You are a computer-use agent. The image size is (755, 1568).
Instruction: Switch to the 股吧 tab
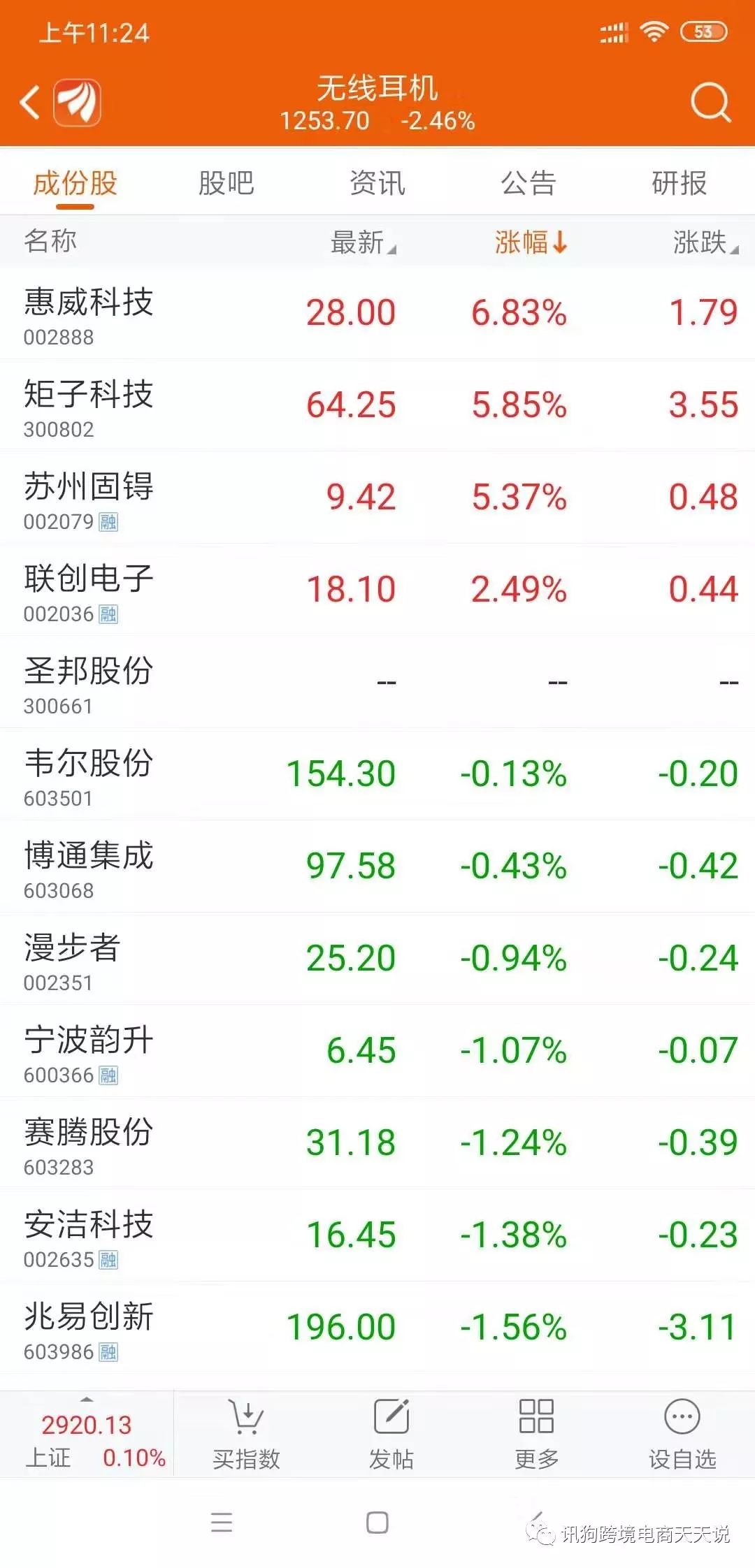tap(226, 183)
